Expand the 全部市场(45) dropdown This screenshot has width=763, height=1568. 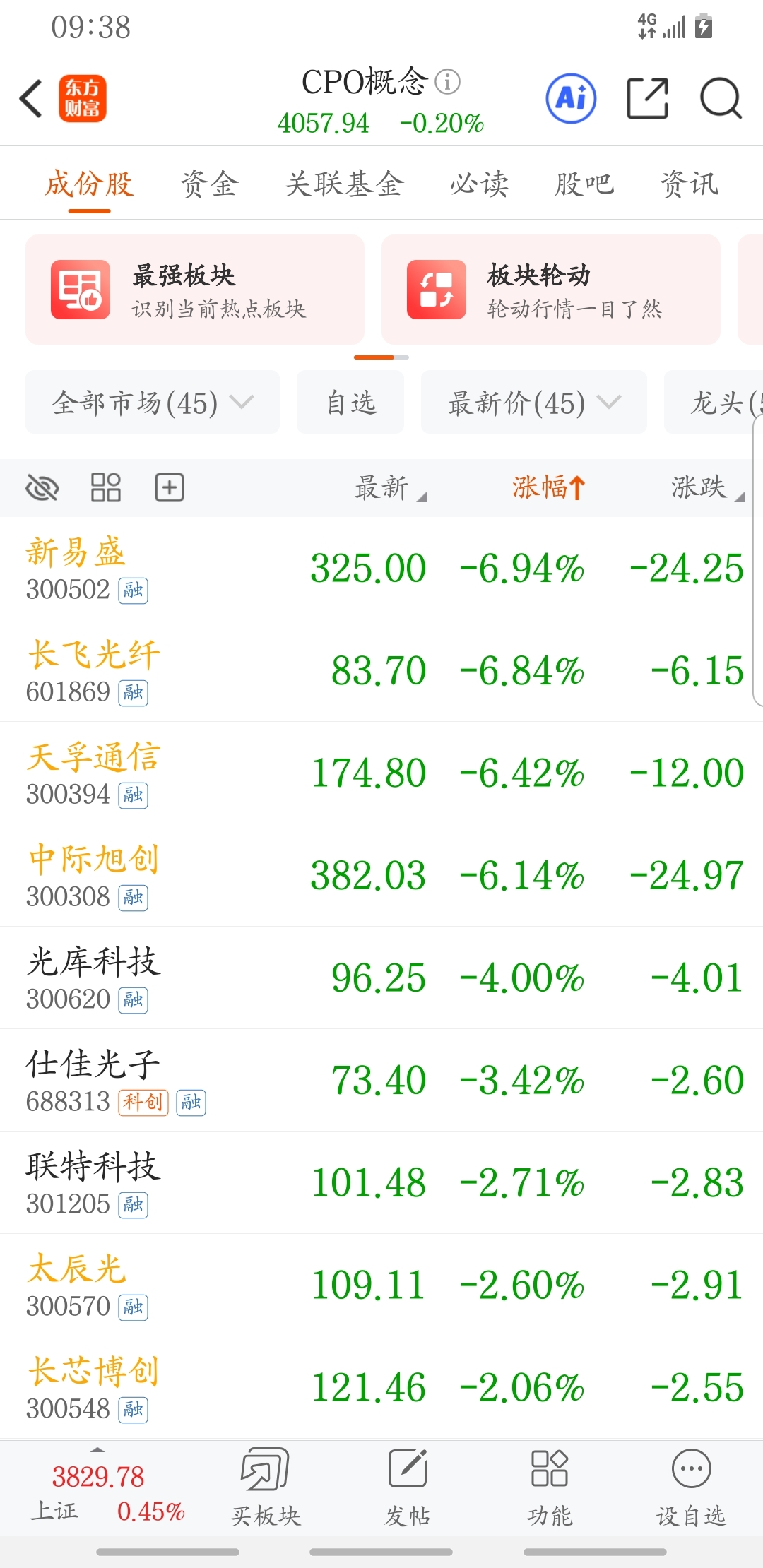153,402
